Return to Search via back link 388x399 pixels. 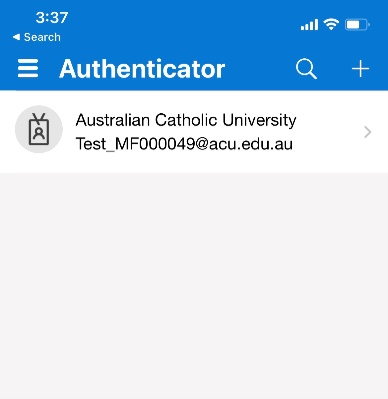(37, 37)
